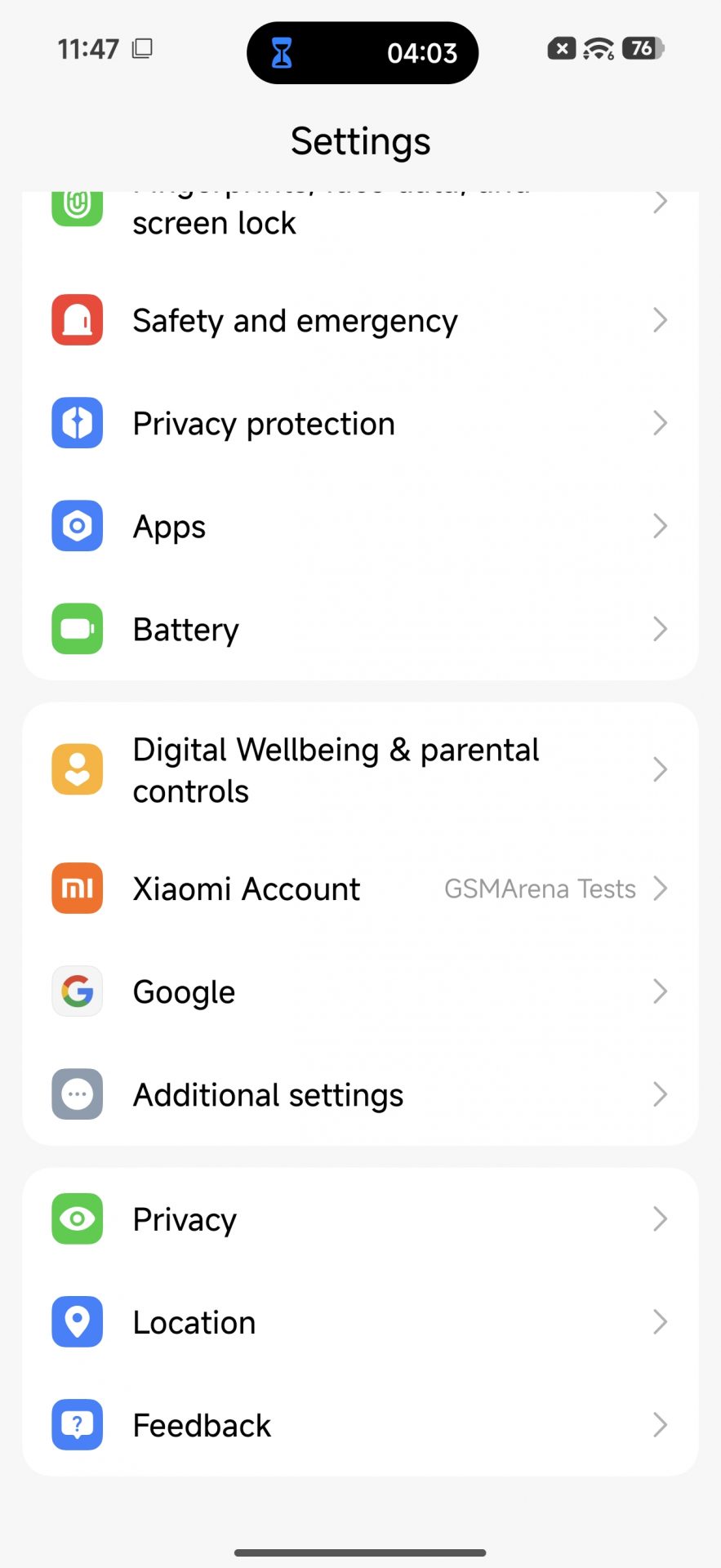Open Safety and emergency settings
Image resolution: width=721 pixels, height=1568 pixels.
click(359, 320)
